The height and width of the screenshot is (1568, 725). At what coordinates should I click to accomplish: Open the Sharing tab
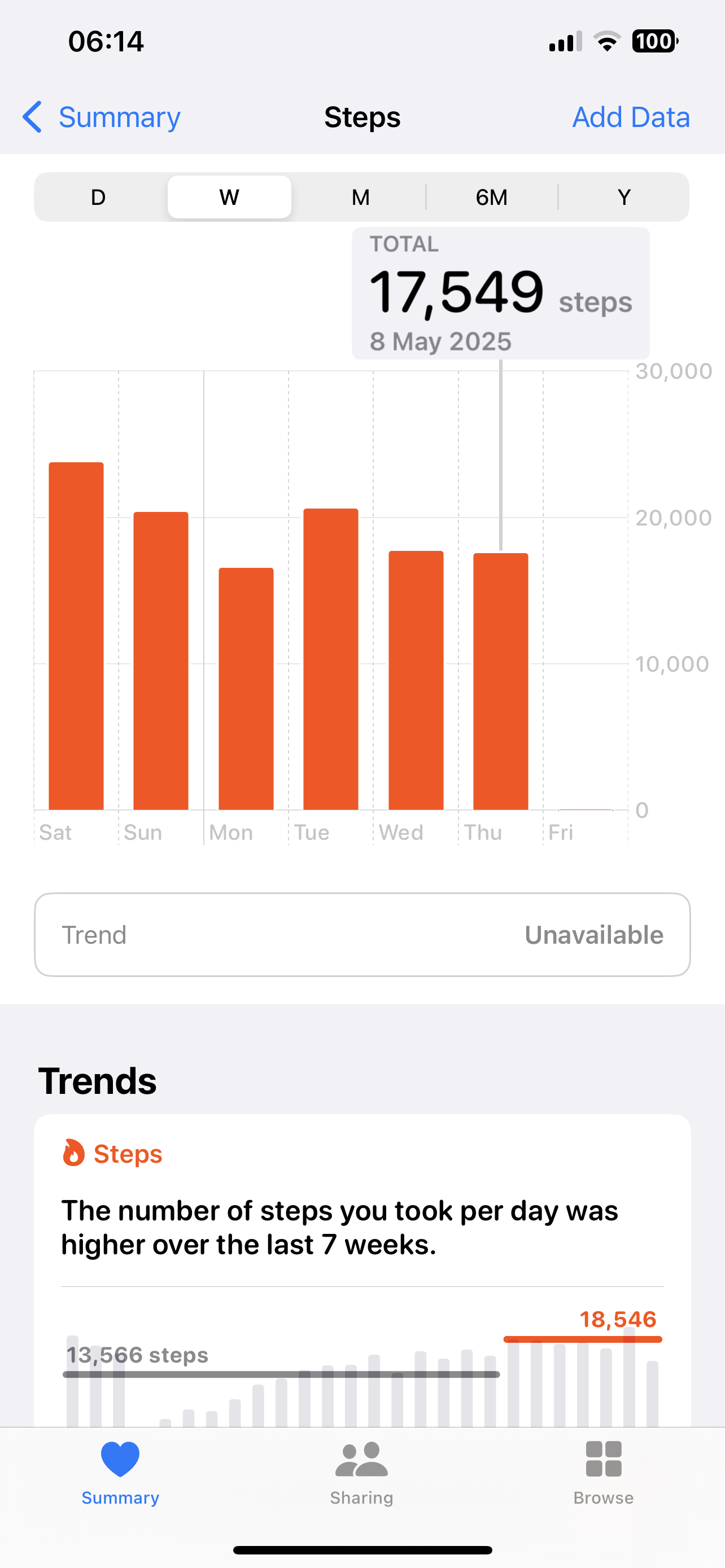click(361, 1473)
